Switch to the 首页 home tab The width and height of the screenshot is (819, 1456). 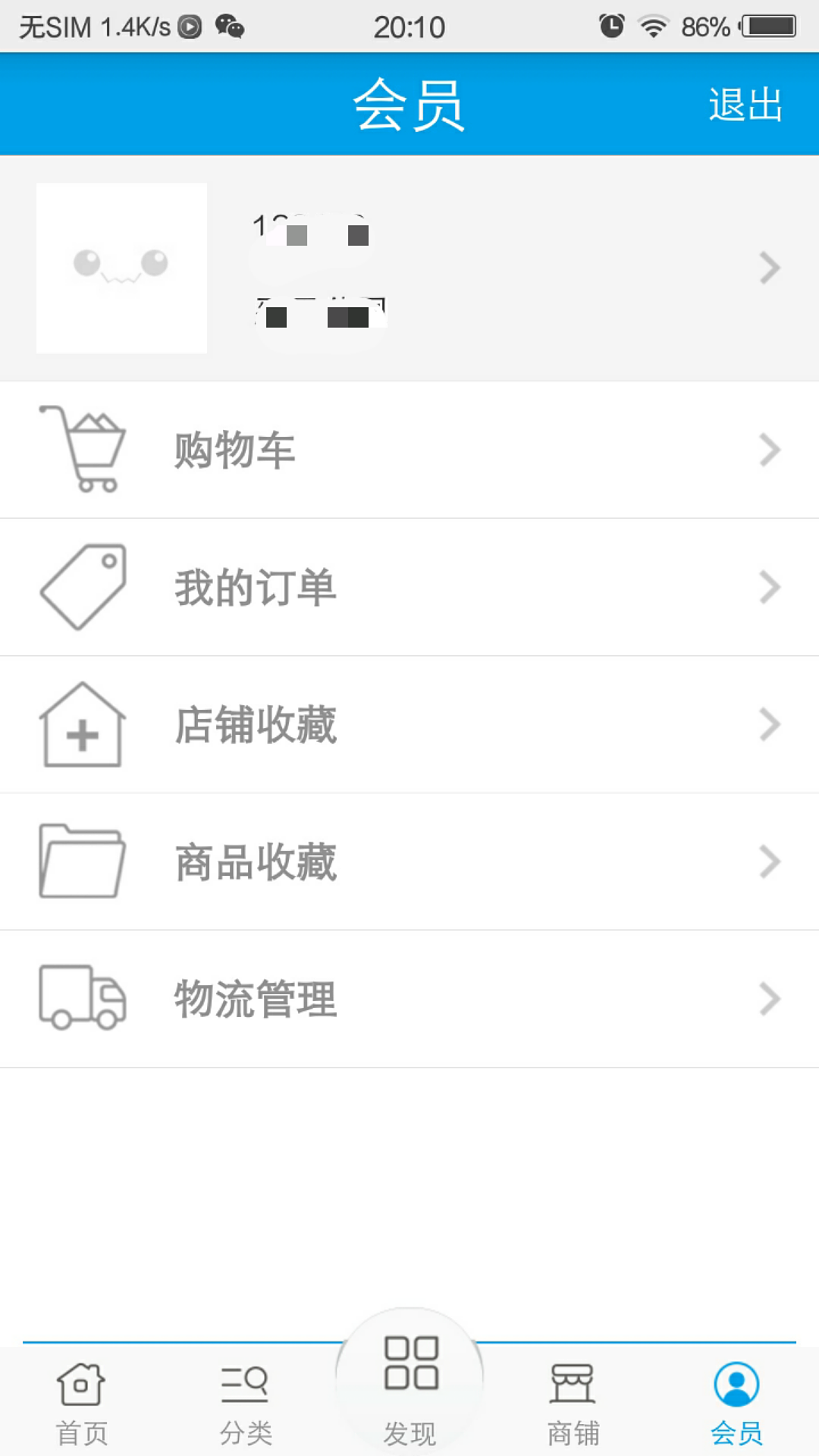click(82, 1403)
